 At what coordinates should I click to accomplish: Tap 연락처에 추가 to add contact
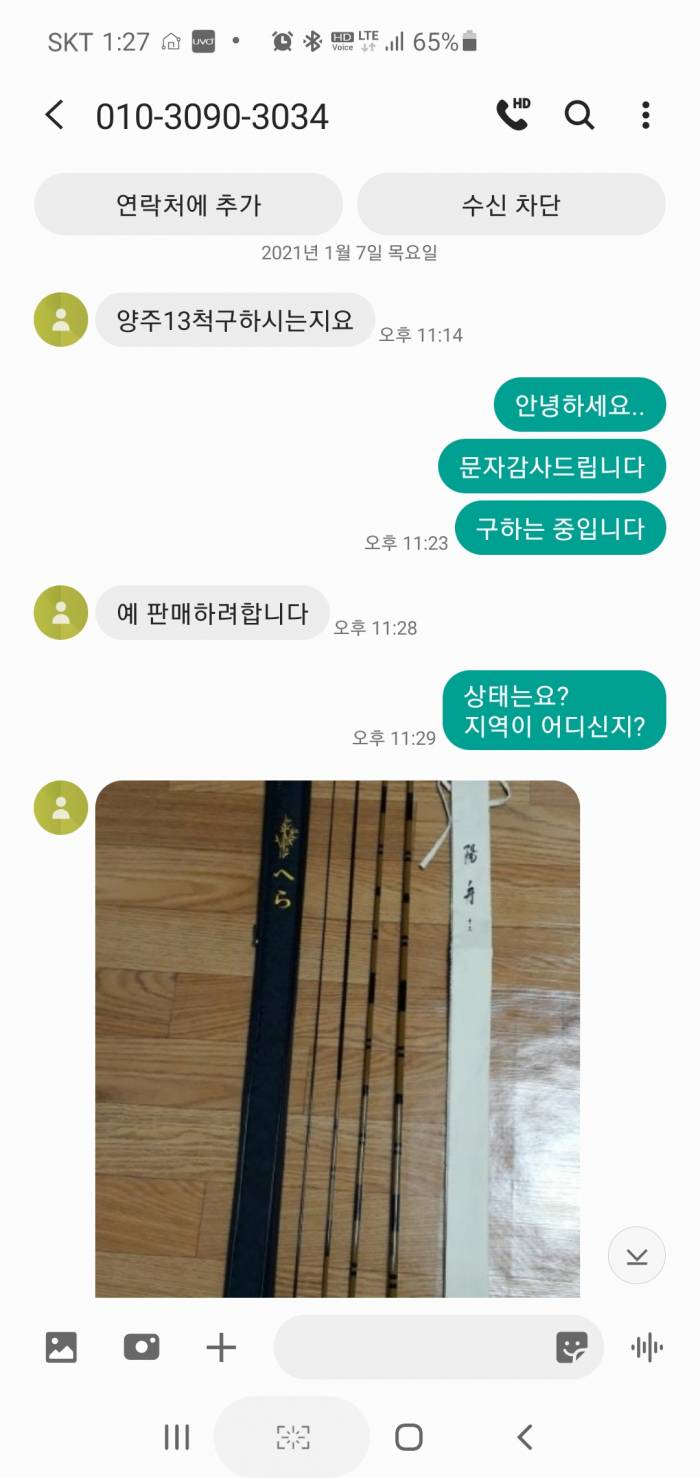point(188,205)
